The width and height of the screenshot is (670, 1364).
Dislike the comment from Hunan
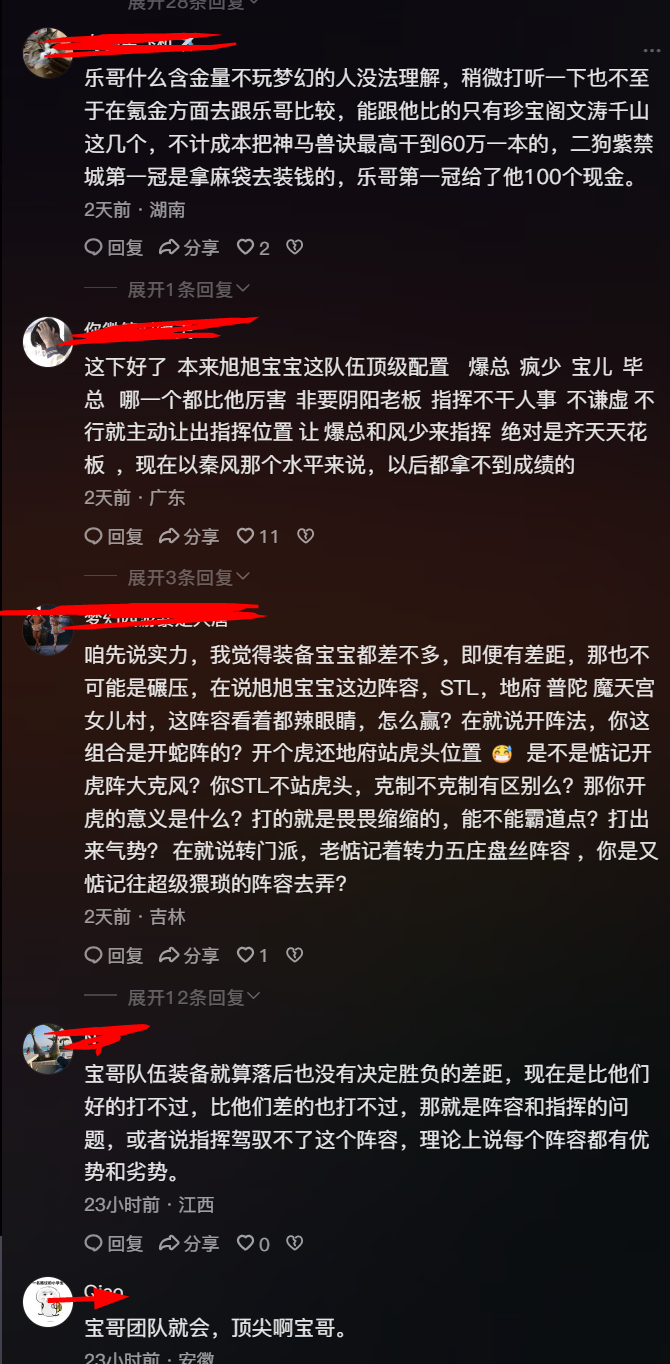click(x=294, y=247)
